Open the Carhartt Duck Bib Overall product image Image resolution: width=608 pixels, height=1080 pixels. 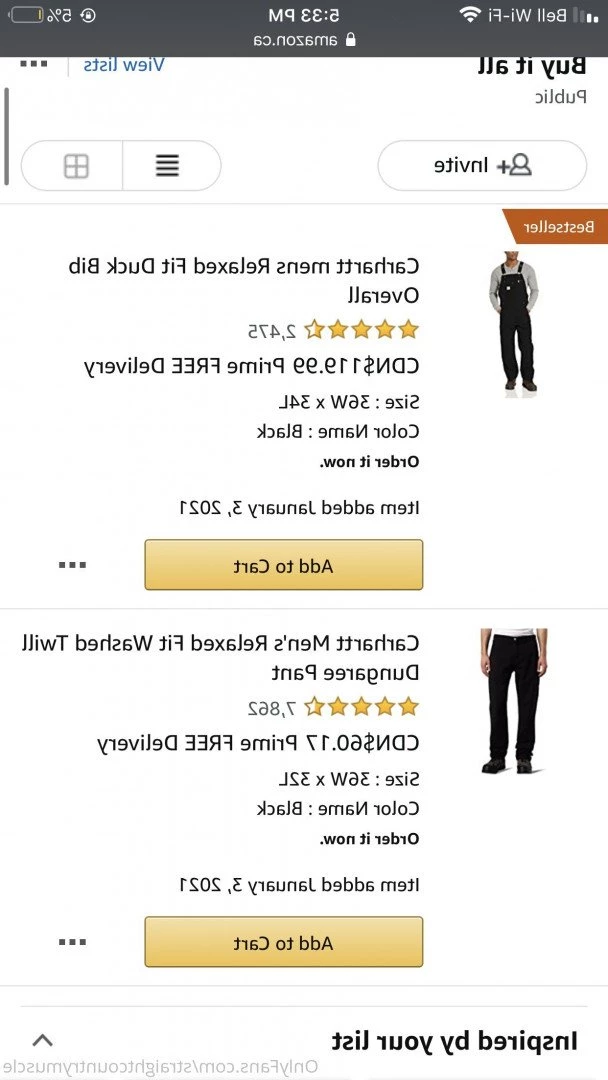coord(515,325)
